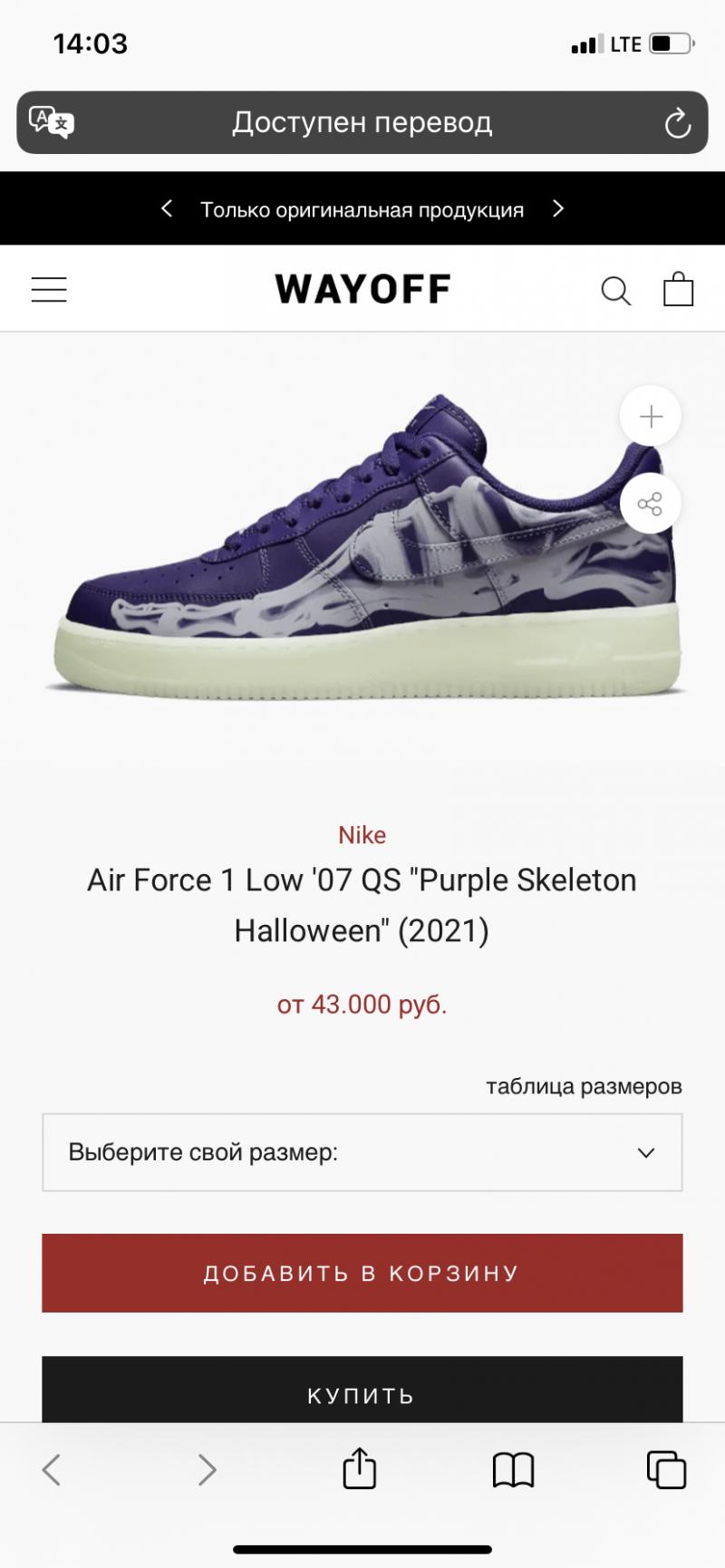Screen dimensions: 725x1568
Task: Open page translation options
Action: [x=52, y=121]
